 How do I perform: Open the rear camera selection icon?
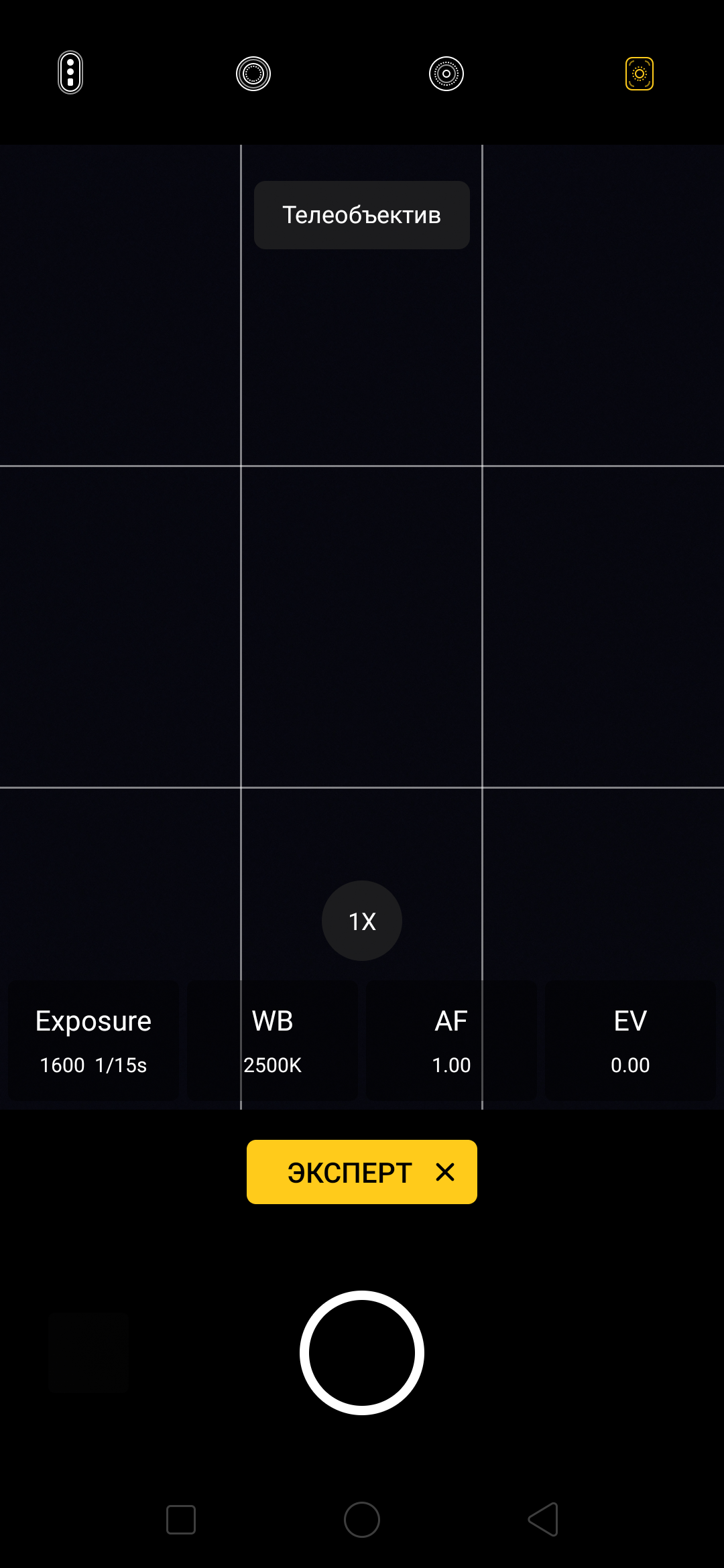tap(70, 73)
